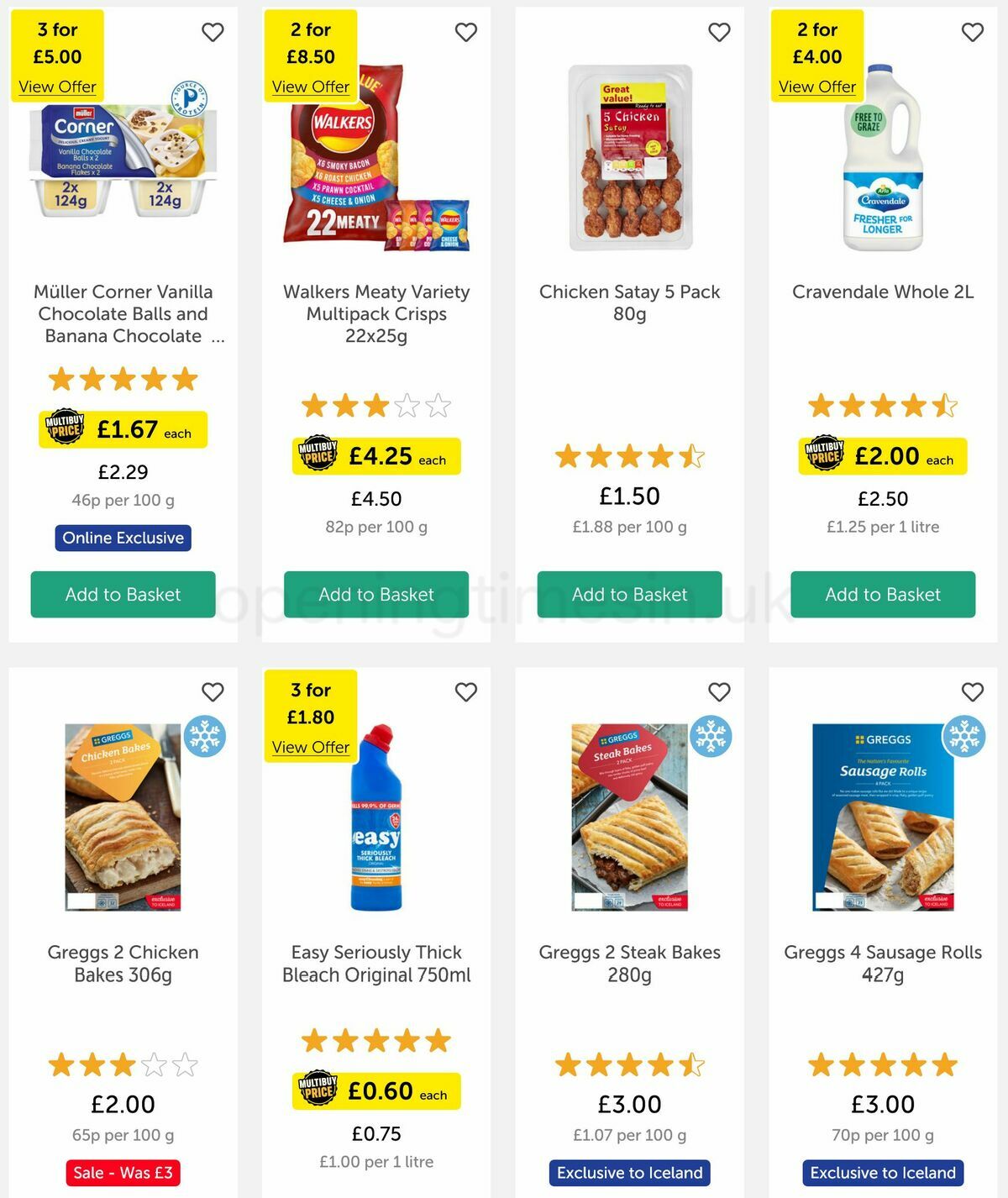Add Cravendale Whole 2L to Basket
Screen dimensions: 1008x1198
pyautogui.click(x=883, y=594)
